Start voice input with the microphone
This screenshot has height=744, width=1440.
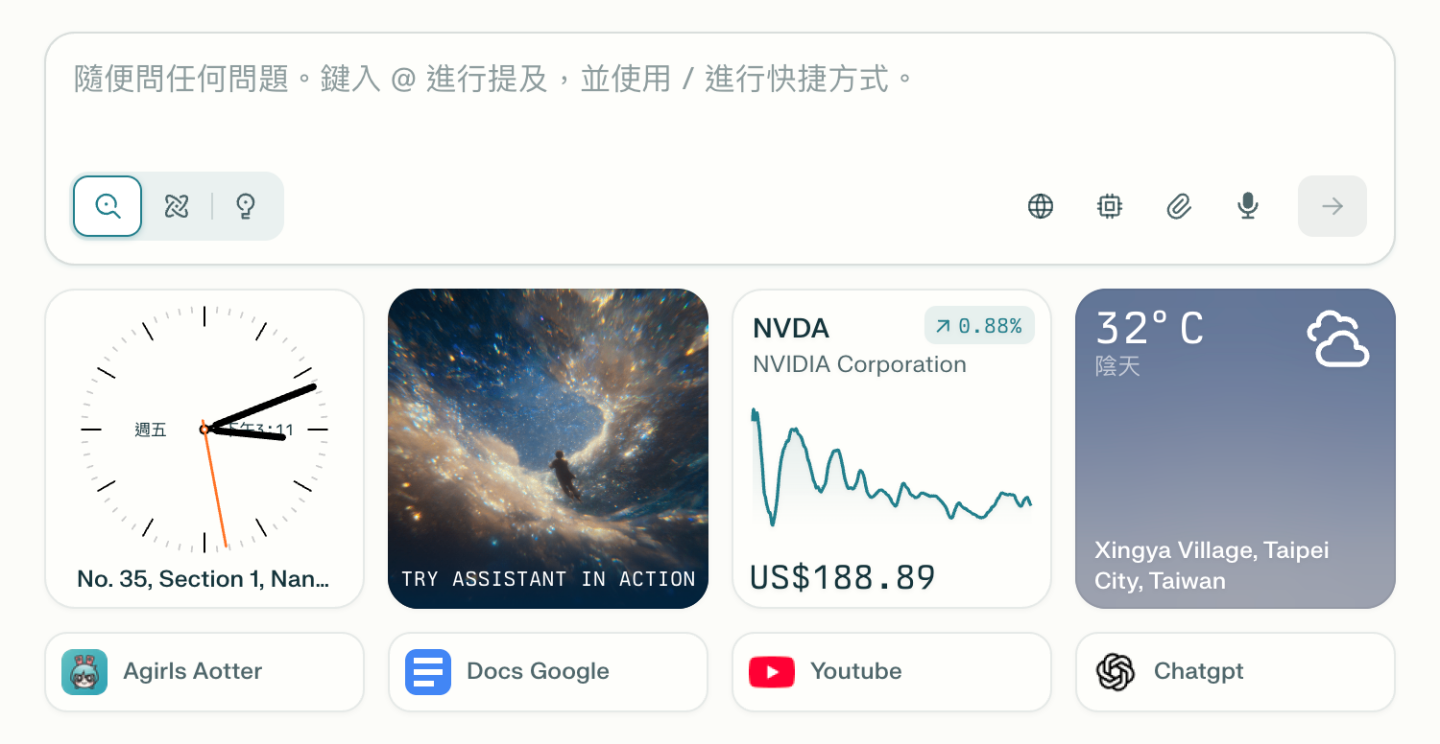(1247, 206)
